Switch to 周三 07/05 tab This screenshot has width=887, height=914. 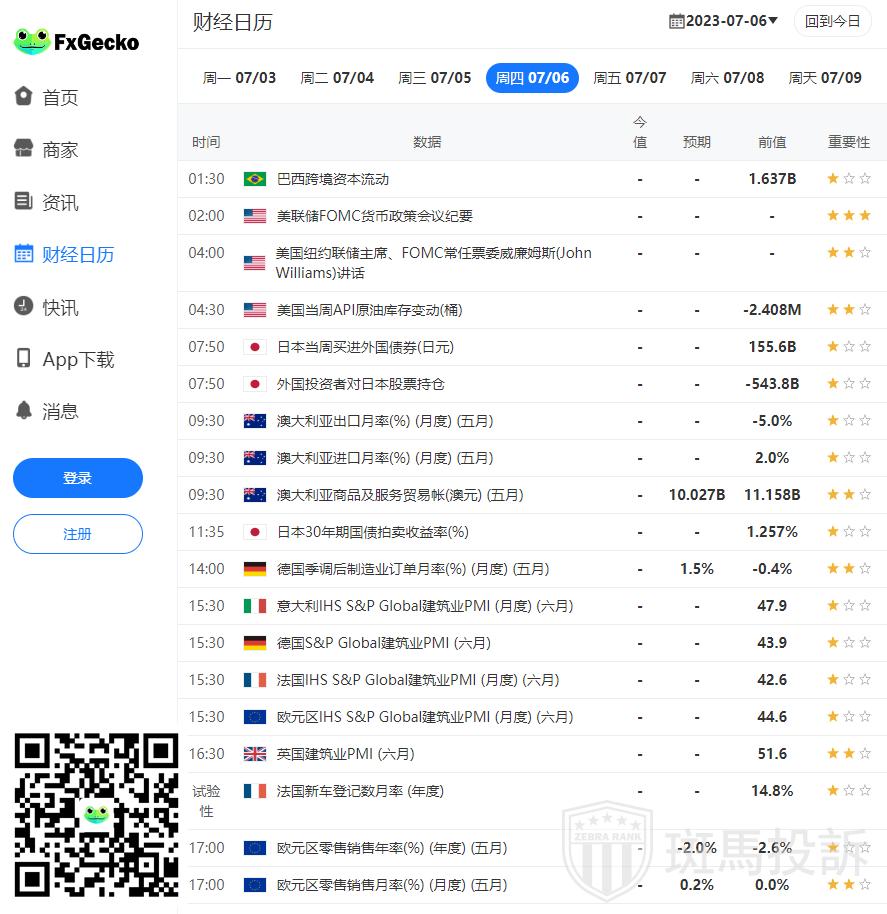coord(434,78)
